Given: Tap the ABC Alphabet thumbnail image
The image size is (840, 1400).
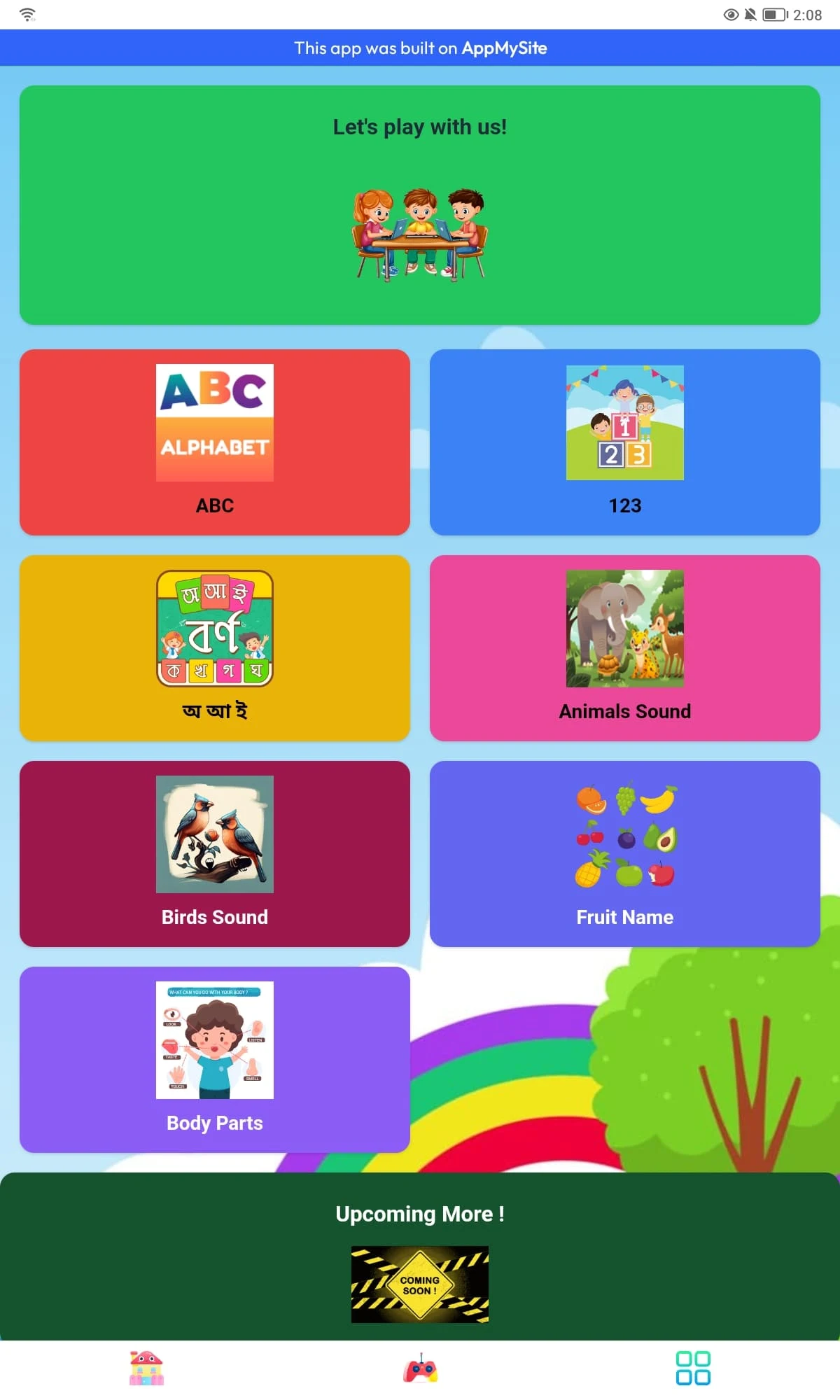Looking at the screenshot, I should click(215, 421).
